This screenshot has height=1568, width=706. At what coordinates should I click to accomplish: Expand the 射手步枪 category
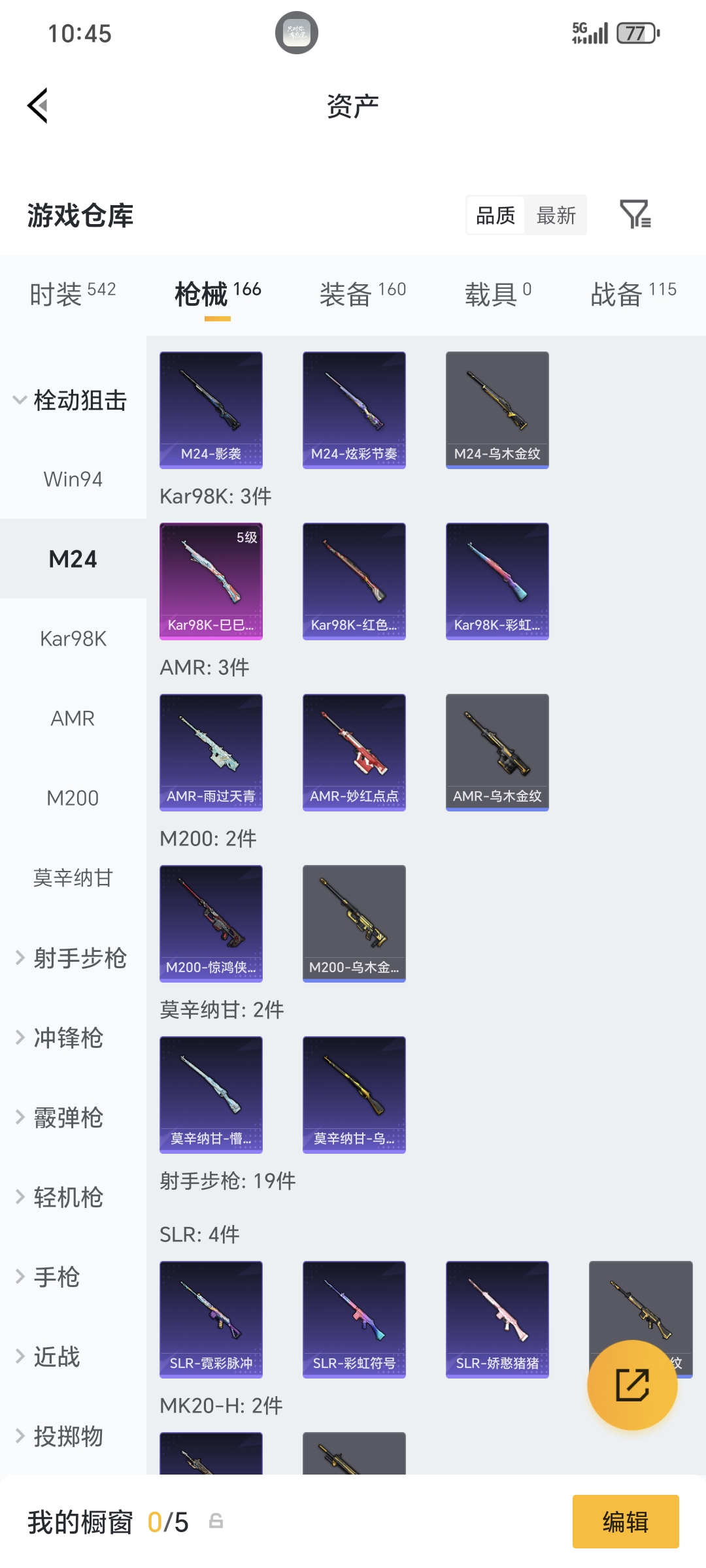[x=72, y=958]
